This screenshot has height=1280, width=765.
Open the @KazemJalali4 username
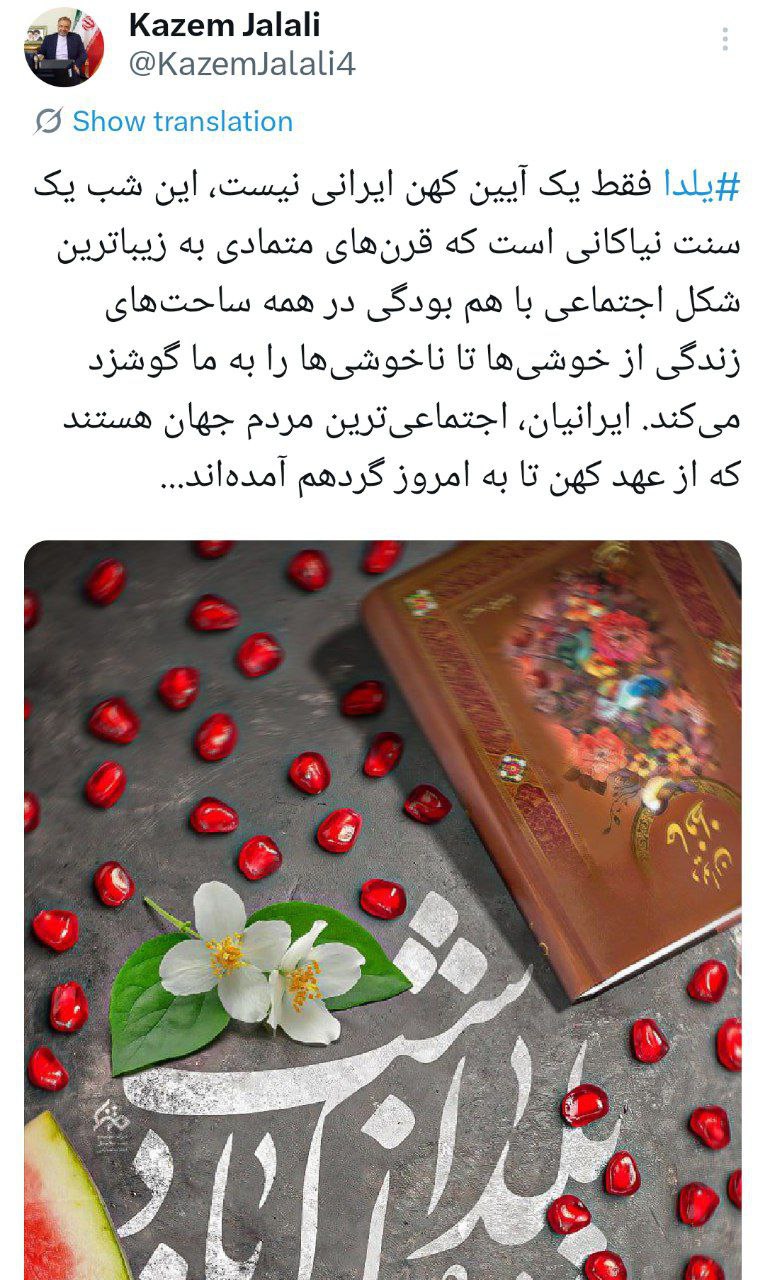[242, 65]
